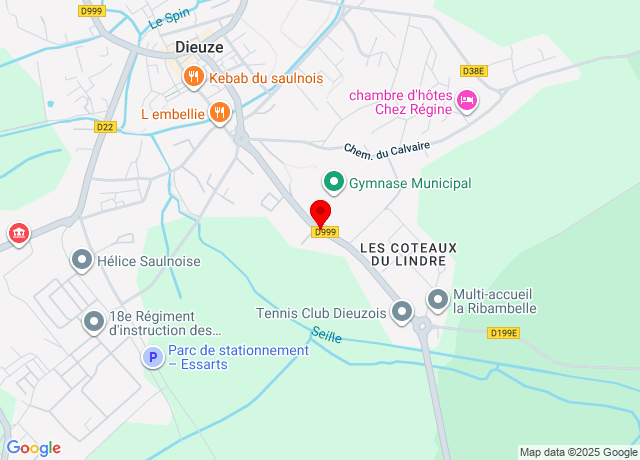The width and height of the screenshot is (640, 460).
Task: Select the L embellie restaurant marker
Action: pyautogui.click(x=220, y=113)
